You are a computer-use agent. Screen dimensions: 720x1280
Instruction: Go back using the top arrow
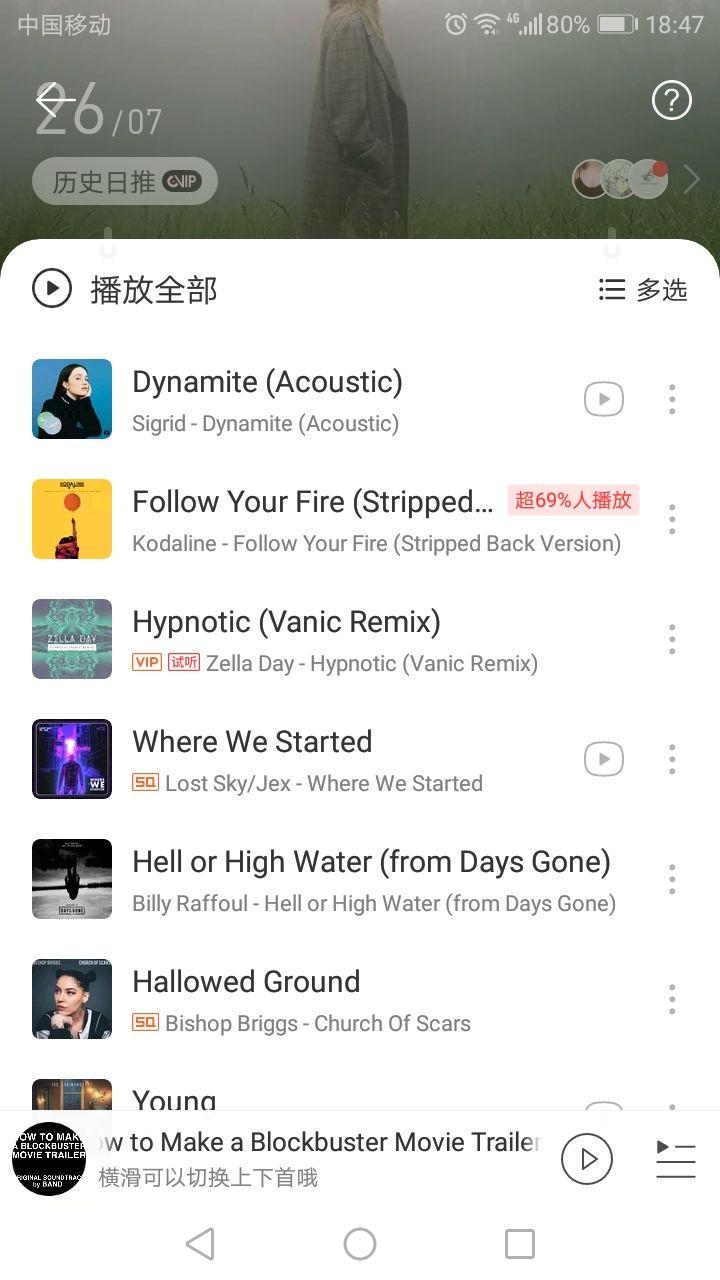pyautogui.click(x=54, y=100)
